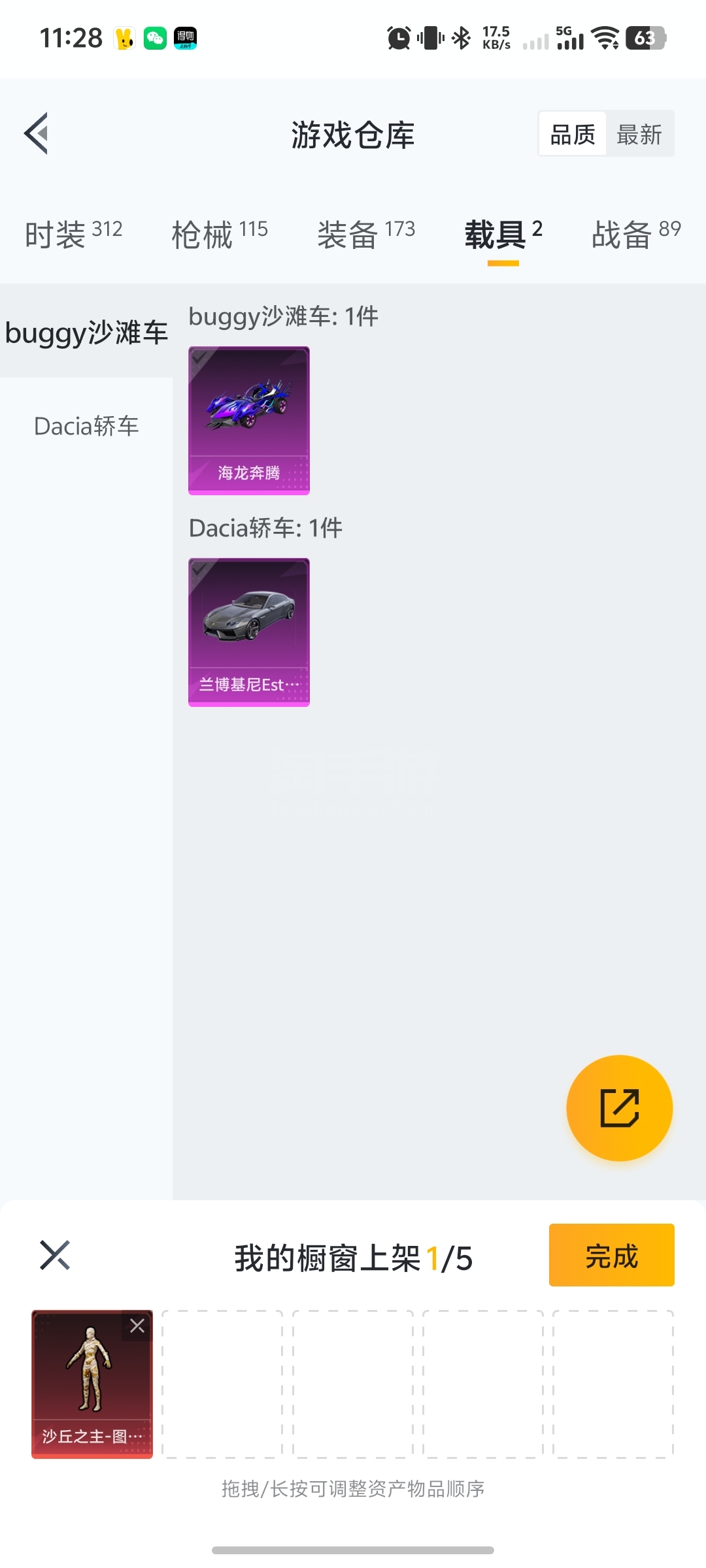Remove 沙丘之主 from the showcase
Image resolution: width=706 pixels, height=1568 pixels.
point(137,1326)
